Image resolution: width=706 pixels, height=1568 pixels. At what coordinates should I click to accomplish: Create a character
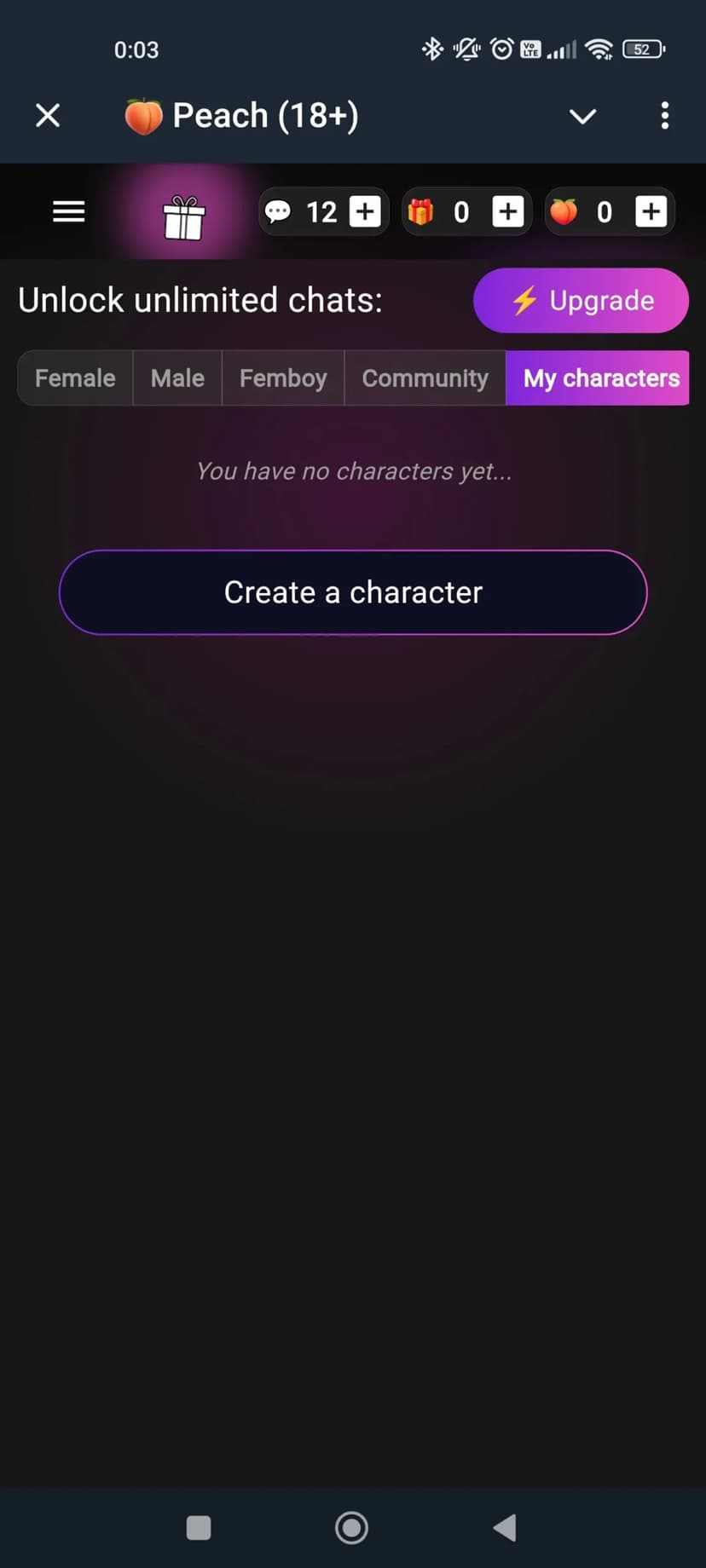(x=353, y=592)
